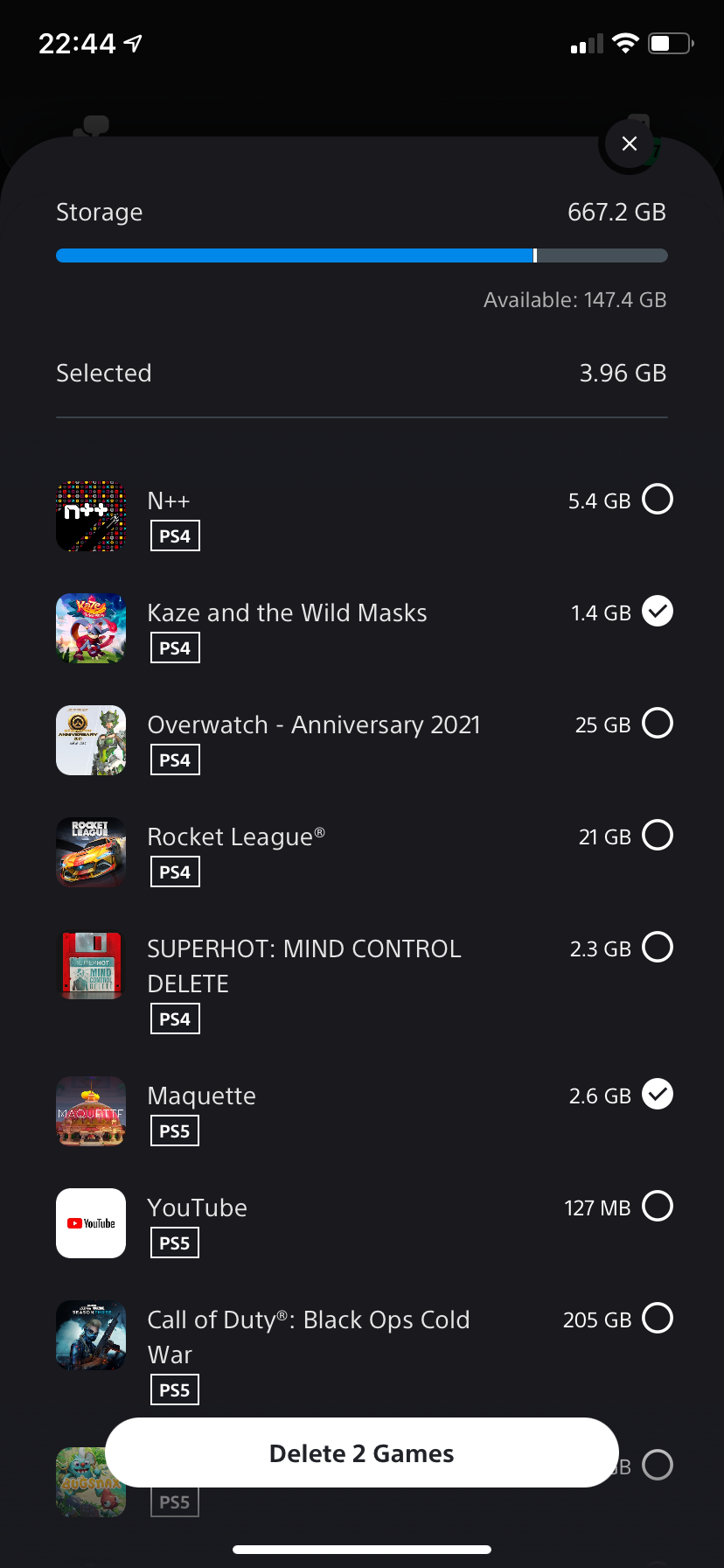This screenshot has height=1568, width=724.
Task: Select N++ for deletion
Action: [x=657, y=500]
